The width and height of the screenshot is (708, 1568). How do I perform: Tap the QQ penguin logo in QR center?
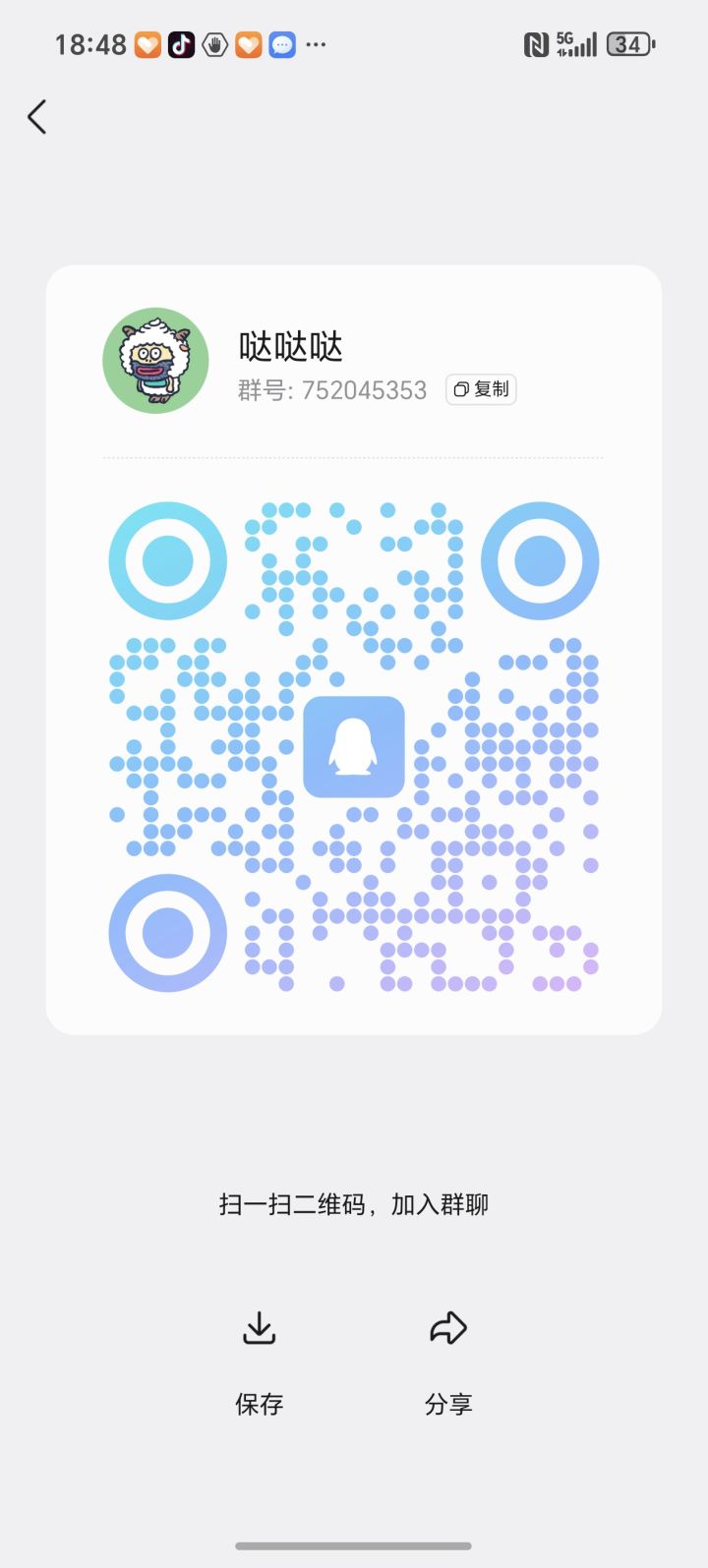click(354, 747)
